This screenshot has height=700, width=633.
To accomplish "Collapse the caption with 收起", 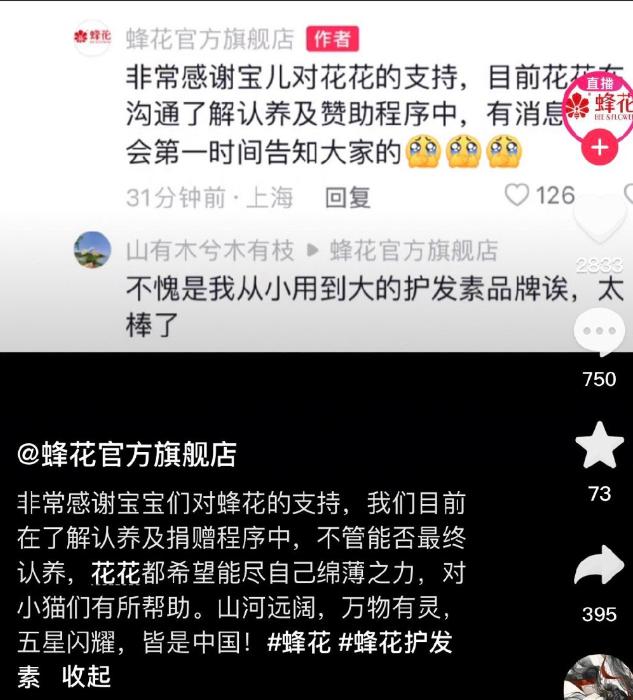I will click(86, 676).
